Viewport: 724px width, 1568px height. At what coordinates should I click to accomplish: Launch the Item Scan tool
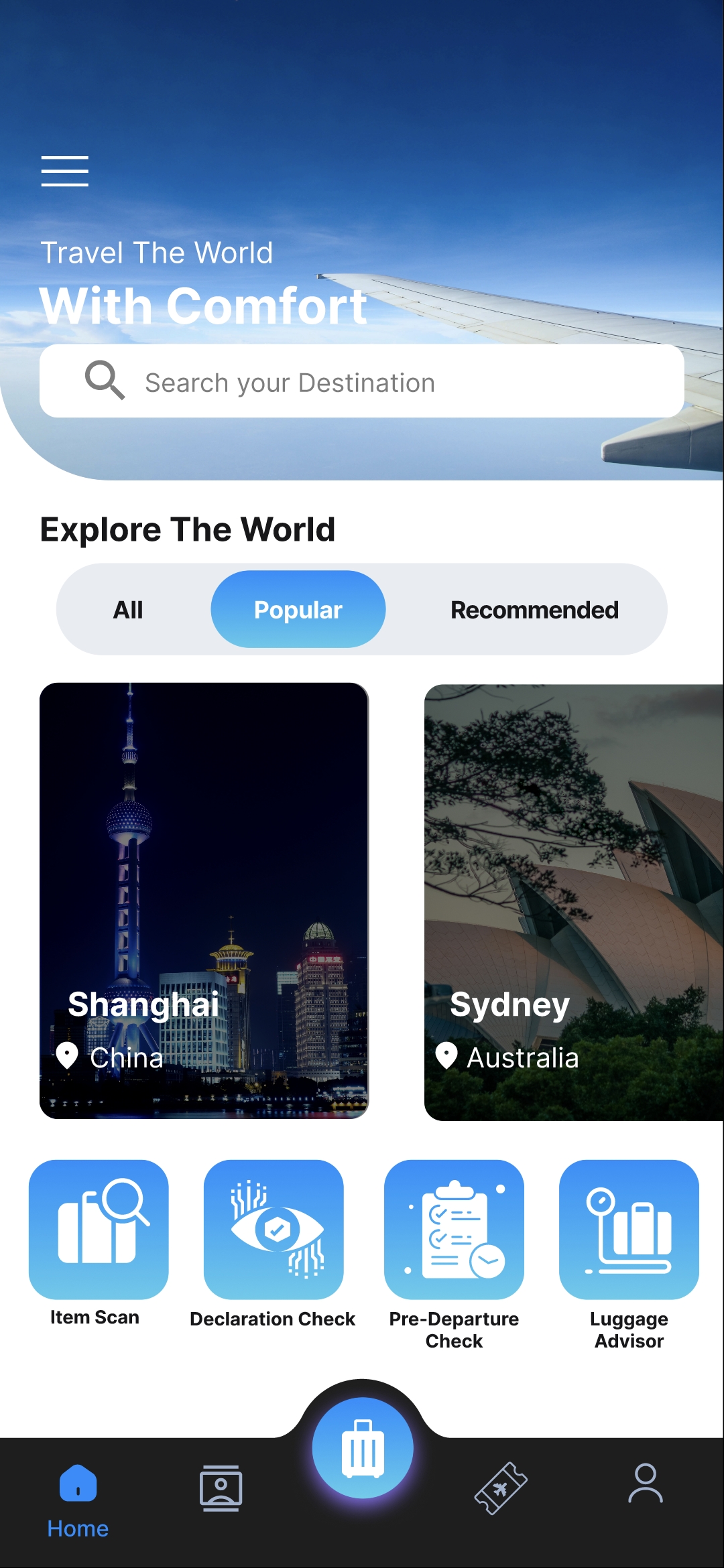pos(99,1230)
